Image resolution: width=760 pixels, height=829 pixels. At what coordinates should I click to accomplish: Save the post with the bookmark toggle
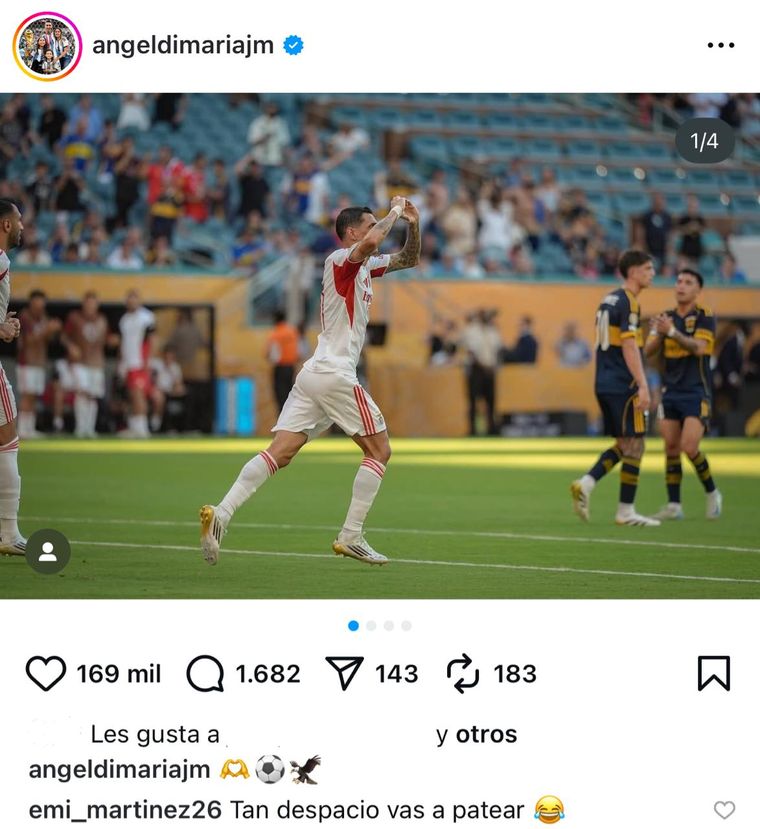click(715, 674)
